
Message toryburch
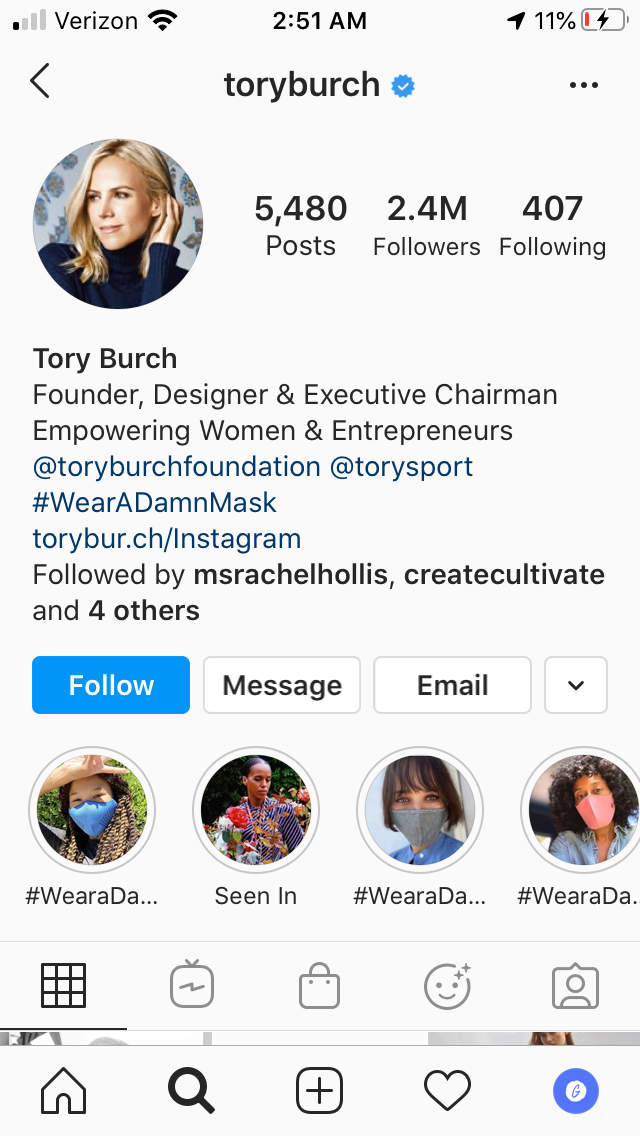[282, 685]
